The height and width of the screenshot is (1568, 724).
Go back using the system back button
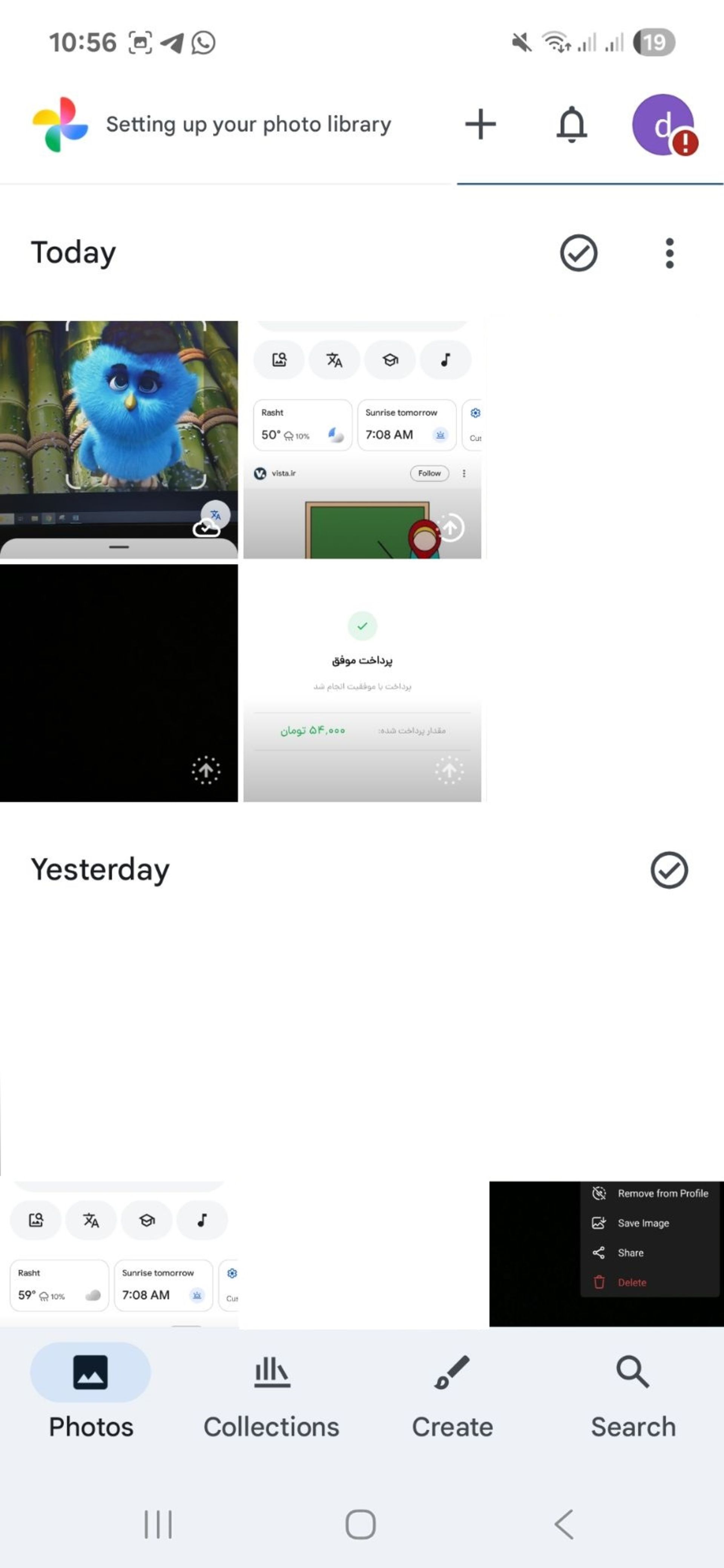pos(564,1524)
